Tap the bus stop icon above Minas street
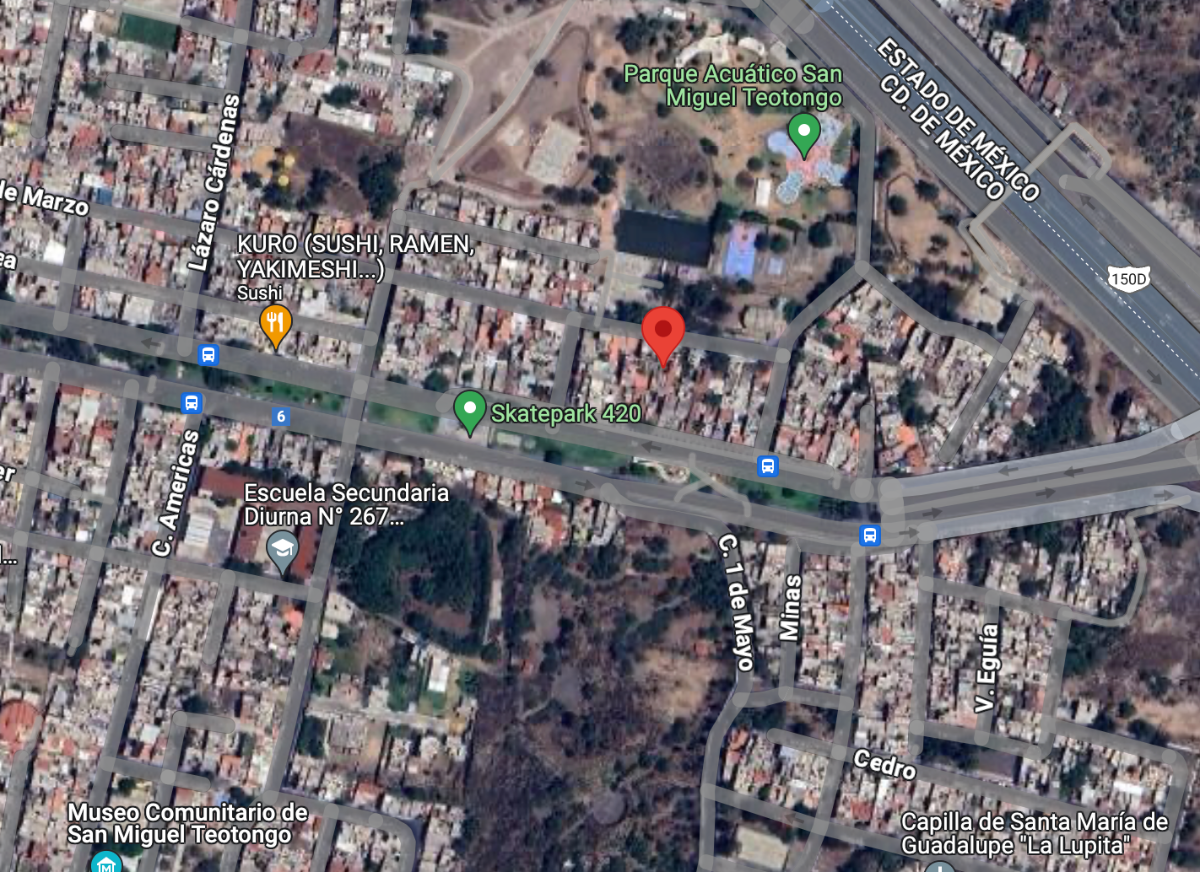 tap(869, 535)
